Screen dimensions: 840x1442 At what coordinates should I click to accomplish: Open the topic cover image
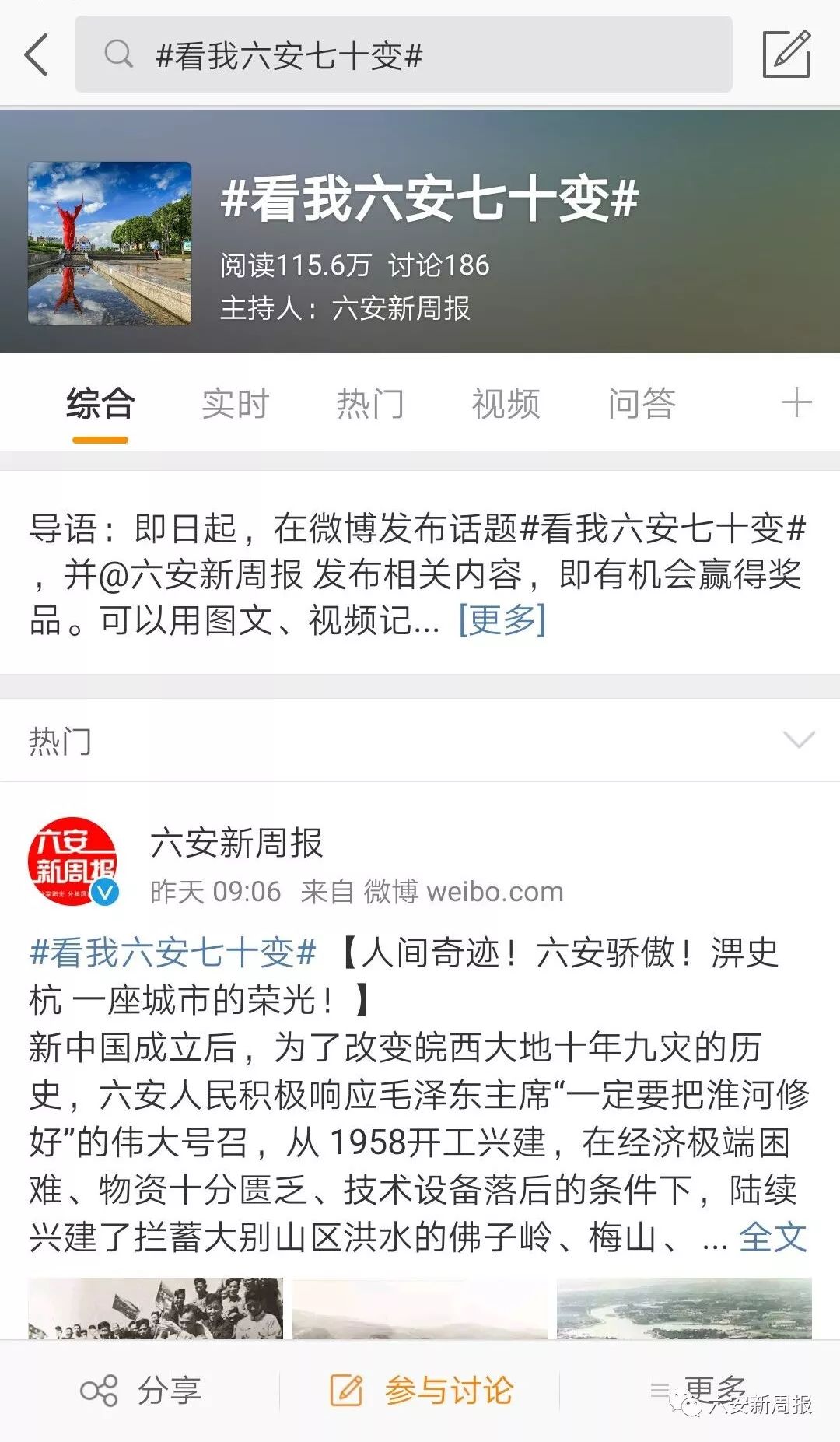pos(110,243)
